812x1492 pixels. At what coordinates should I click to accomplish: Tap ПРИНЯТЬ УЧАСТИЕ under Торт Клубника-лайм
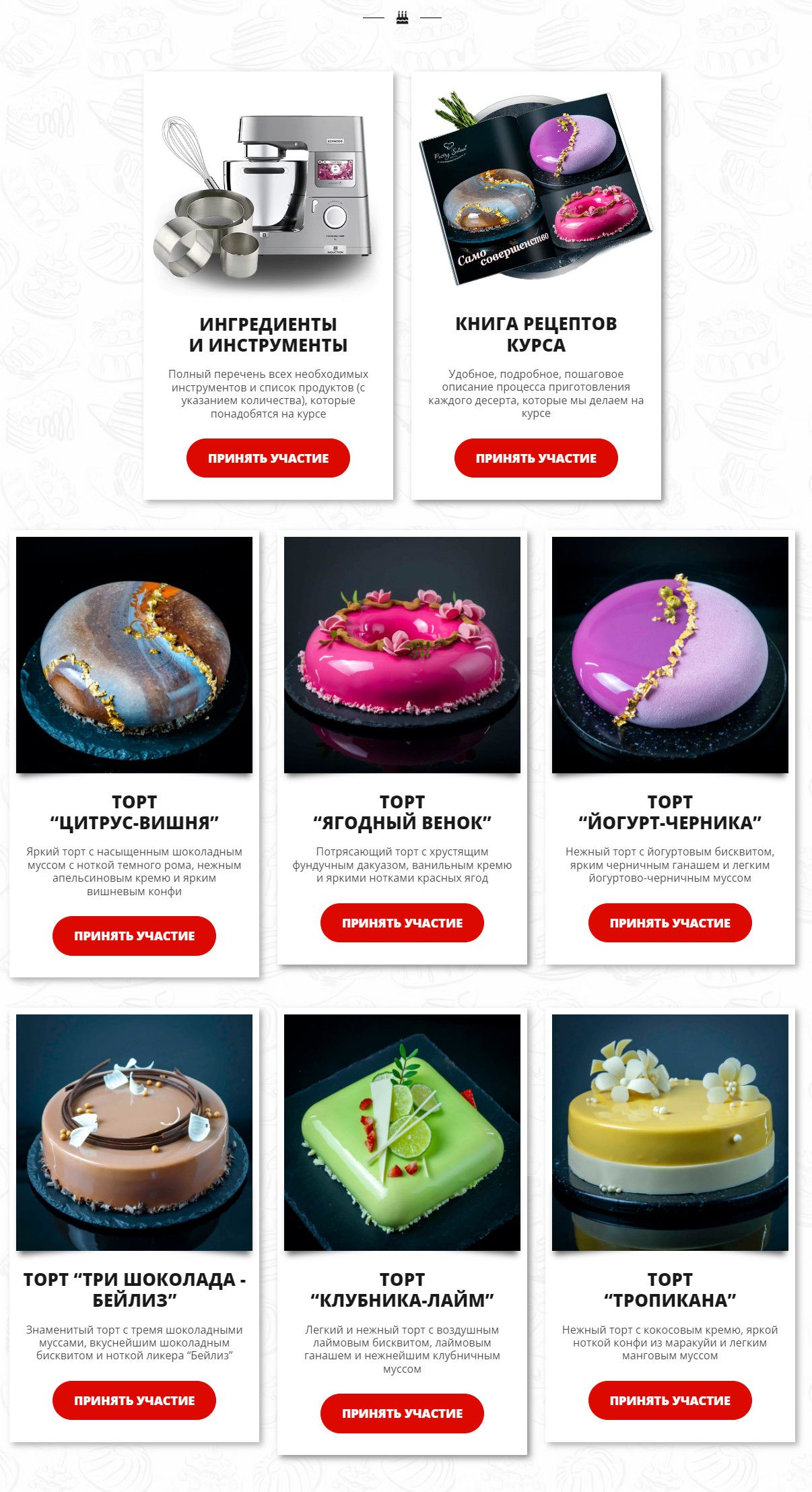pos(402,1413)
